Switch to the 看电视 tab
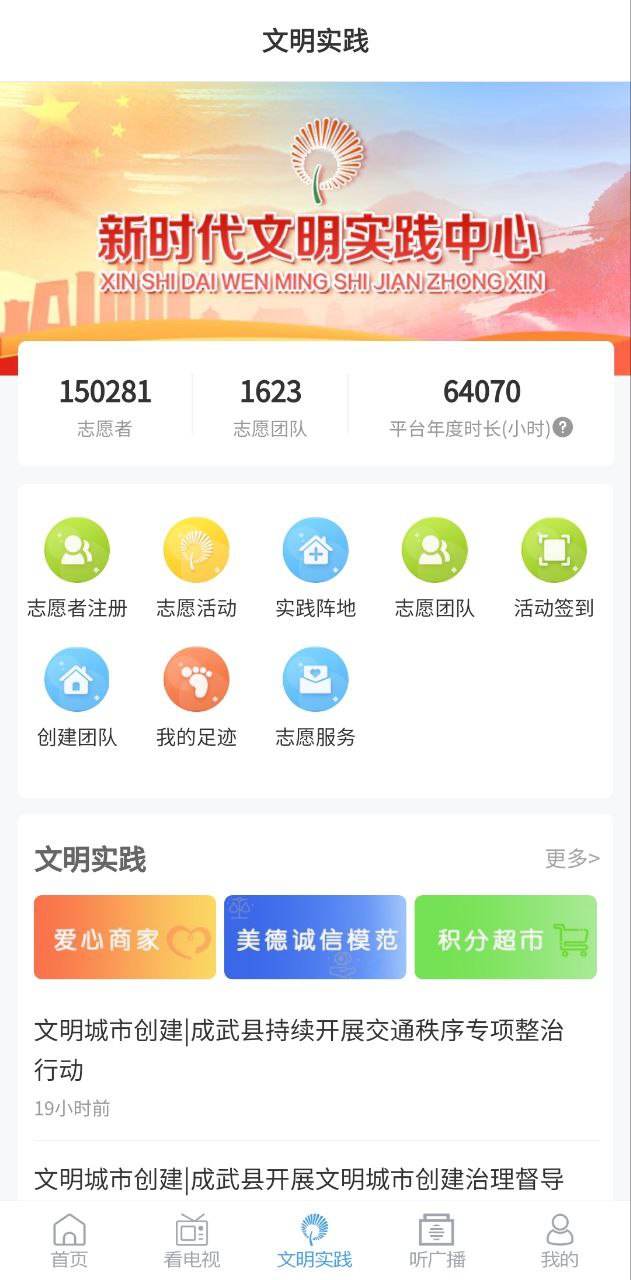 [191, 1241]
